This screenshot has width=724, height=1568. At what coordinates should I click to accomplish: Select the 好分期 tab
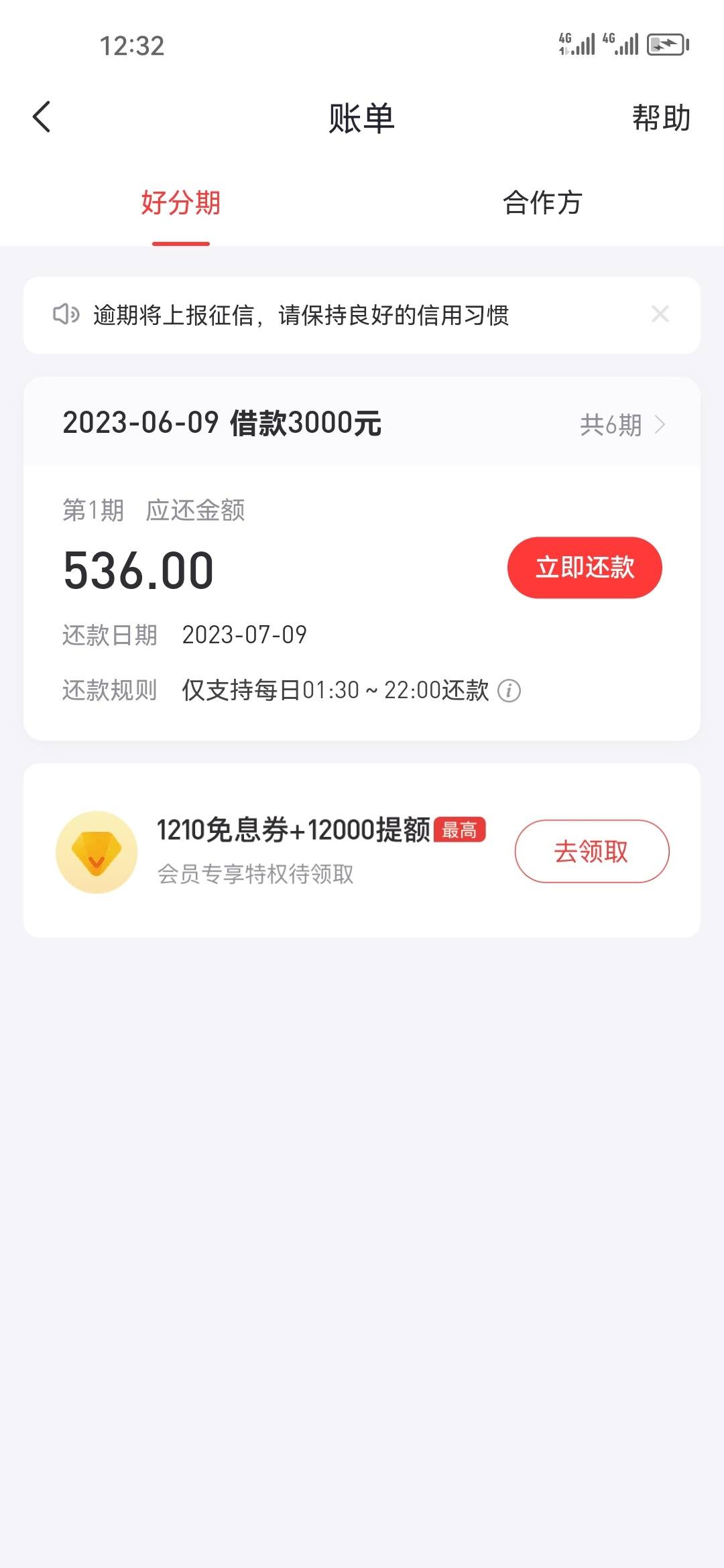click(x=181, y=202)
